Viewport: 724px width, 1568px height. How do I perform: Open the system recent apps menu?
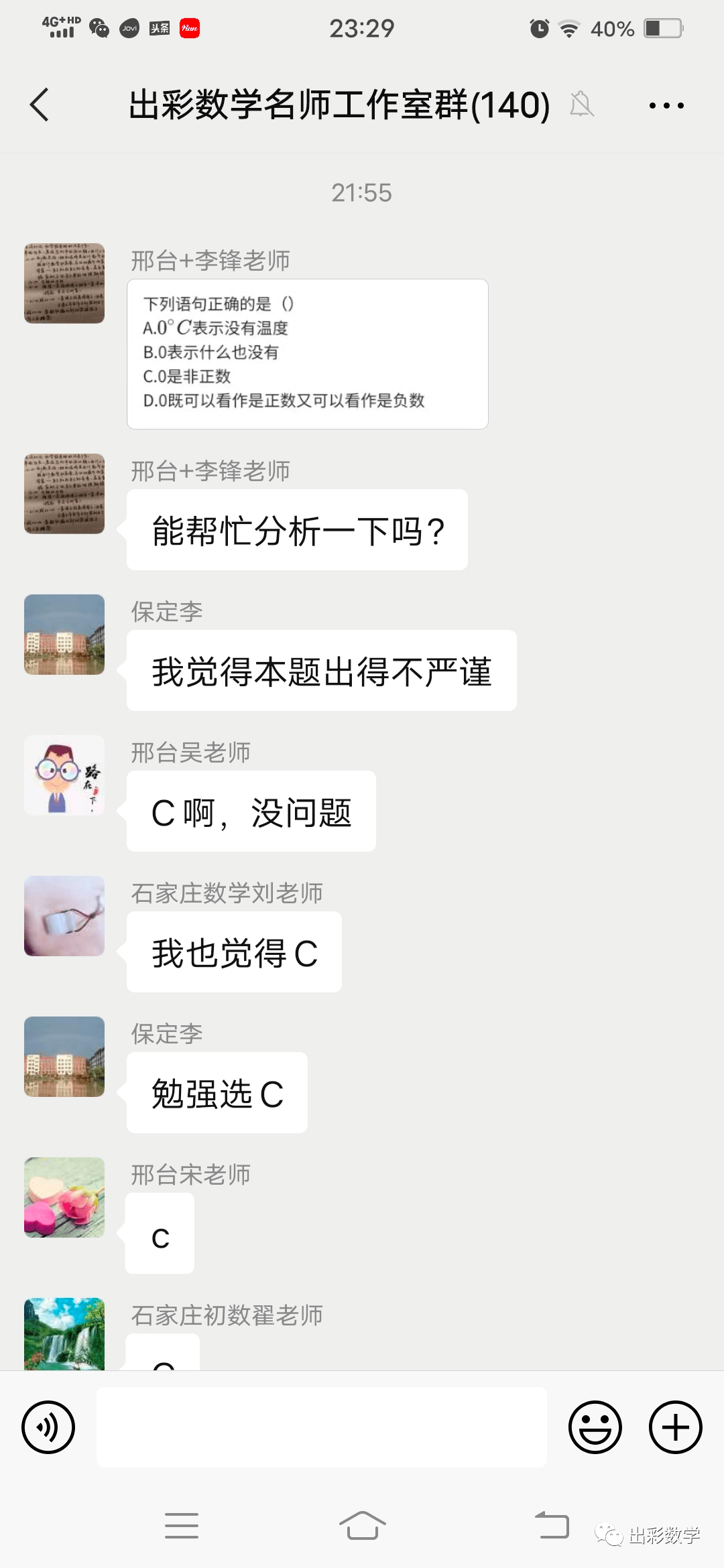(x=182, y=1526)
